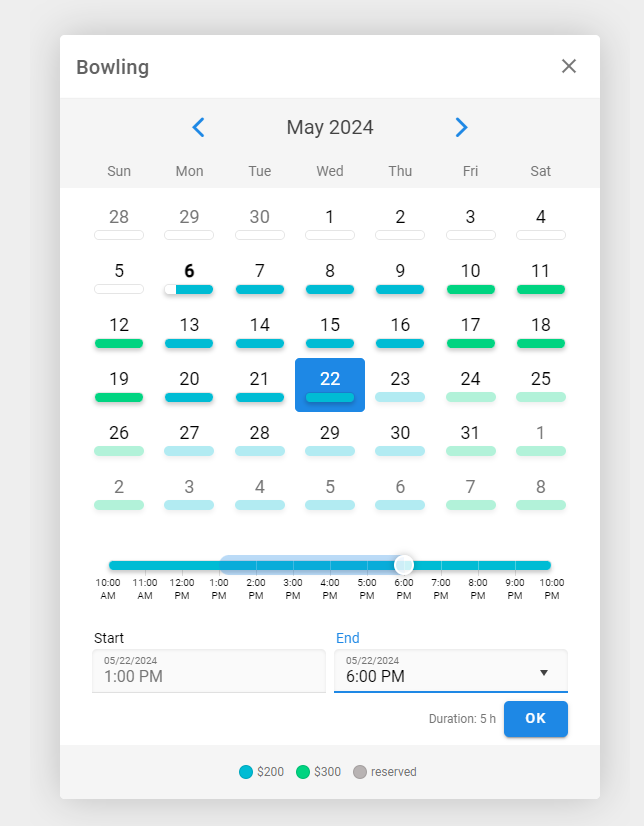
Task: Select May 1 on the calendar
Action: [330, 222]
